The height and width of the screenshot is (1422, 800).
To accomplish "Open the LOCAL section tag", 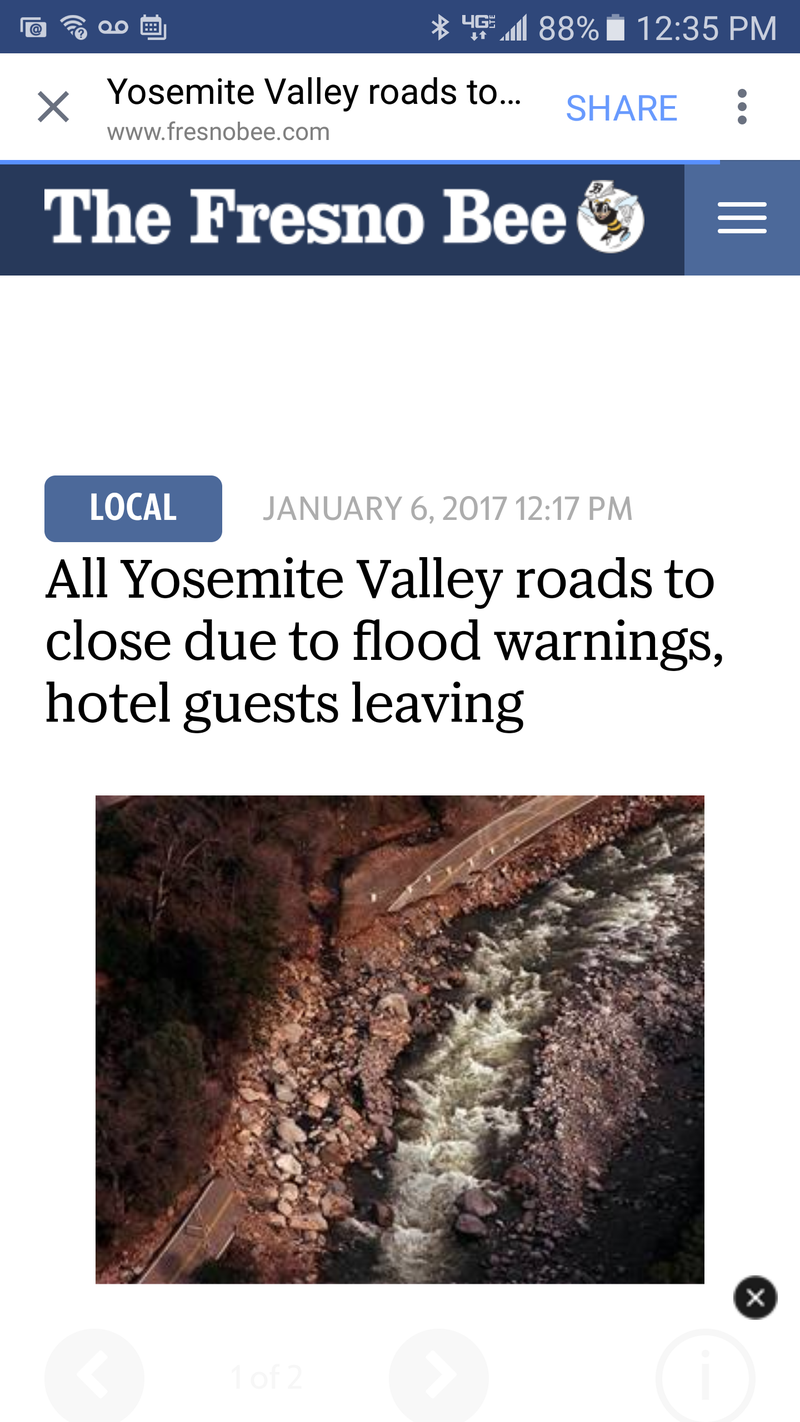I will (133, 508).
